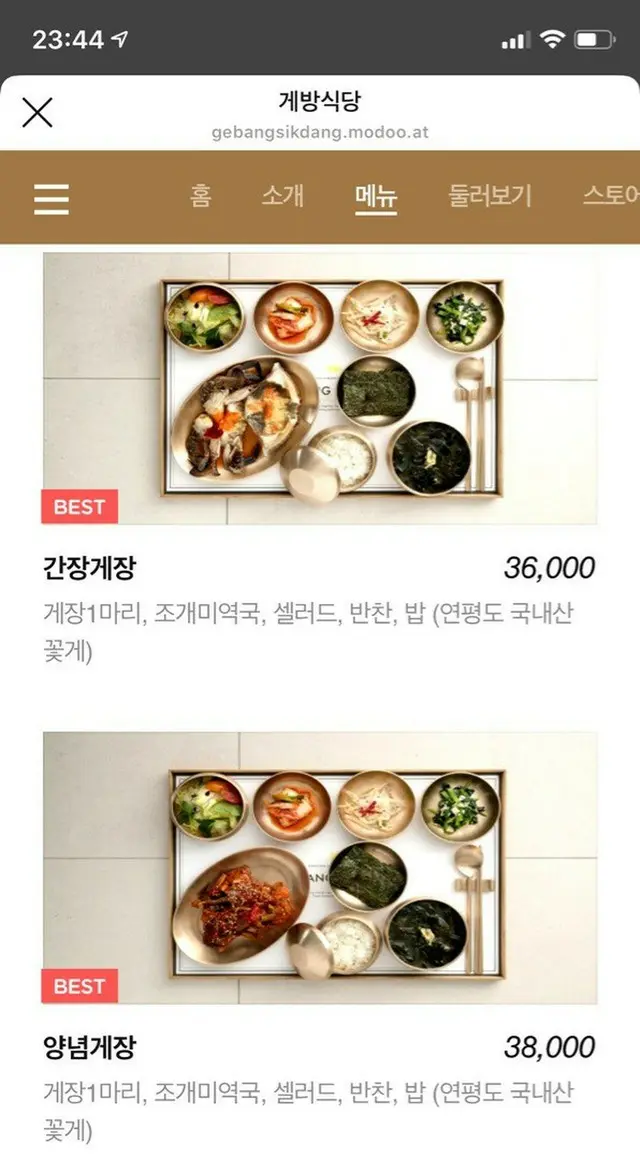Viewport: 640px width, 1159px height.
Task: Select the 메뉴 tab
Action: [376, 195]
